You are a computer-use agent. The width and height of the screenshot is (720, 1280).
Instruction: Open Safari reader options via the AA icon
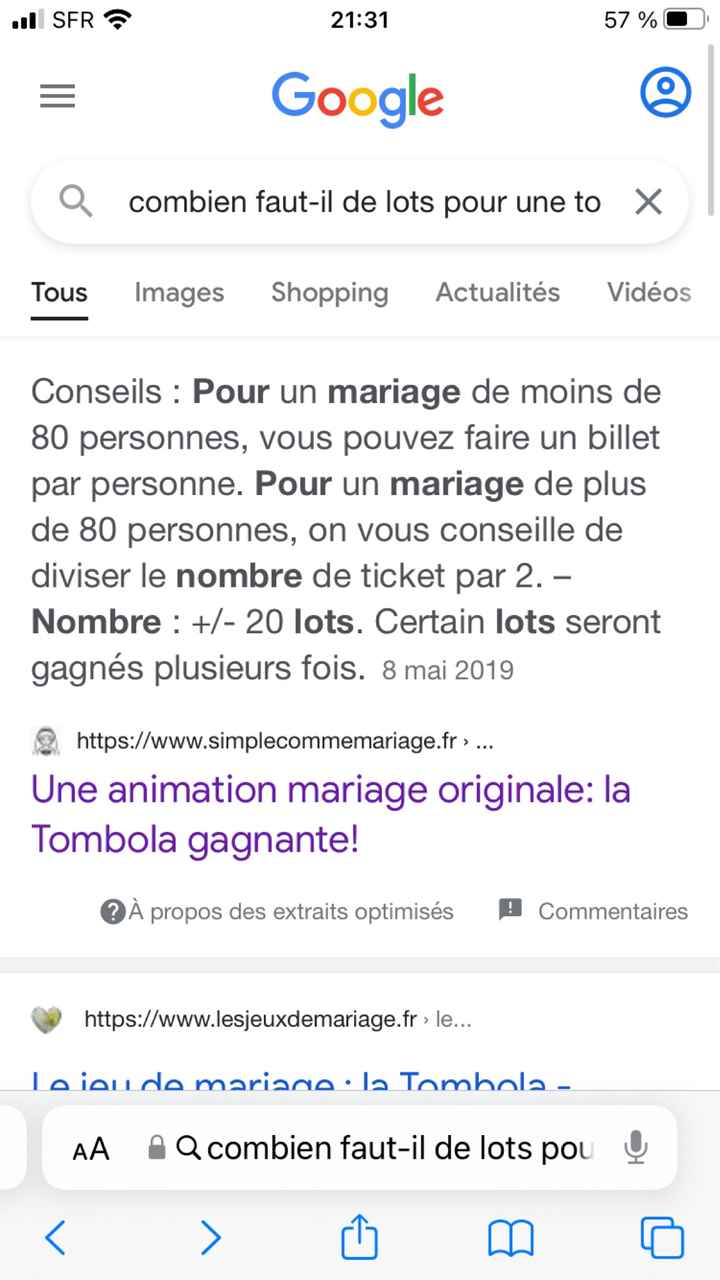[x=90, y=1148]
